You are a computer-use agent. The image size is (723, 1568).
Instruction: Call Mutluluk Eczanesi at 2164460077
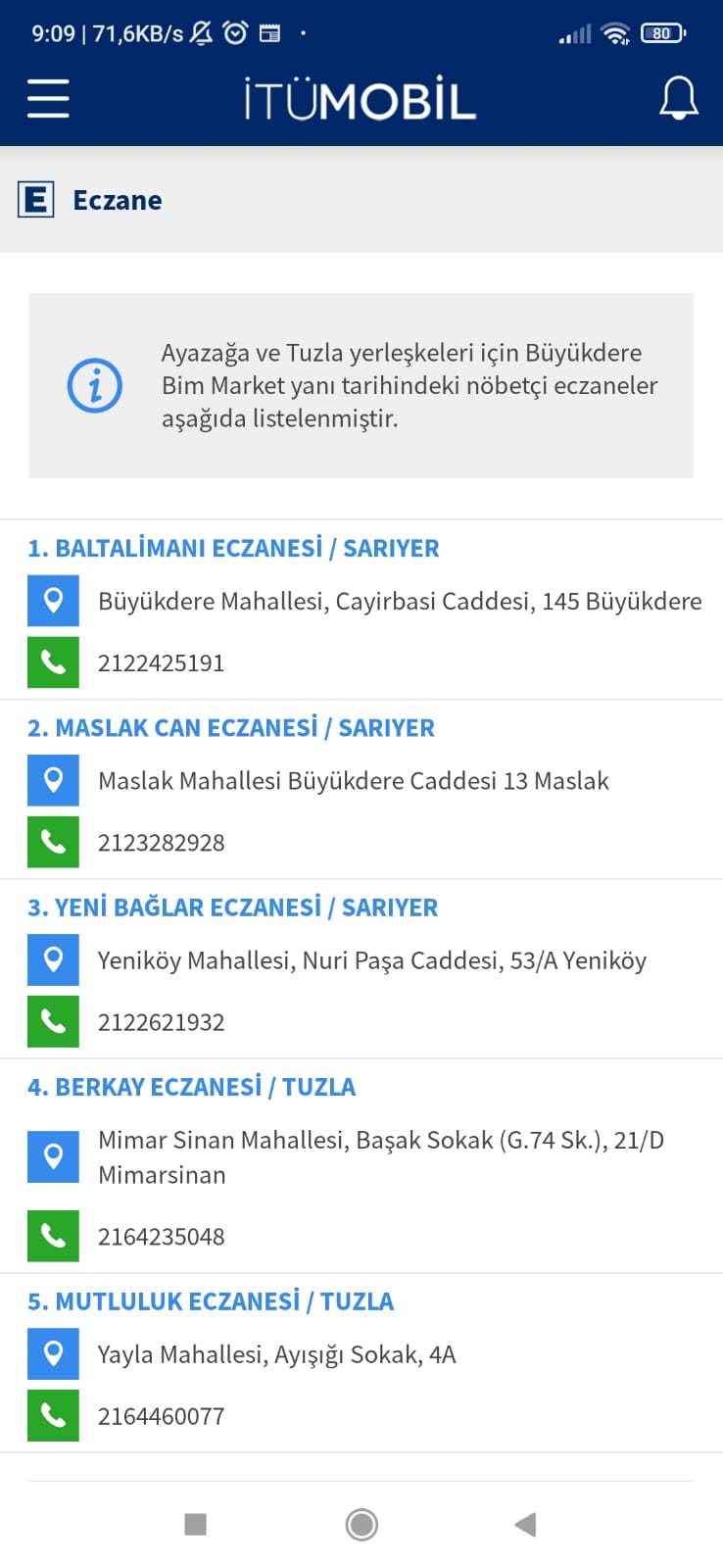[53, 1416]
